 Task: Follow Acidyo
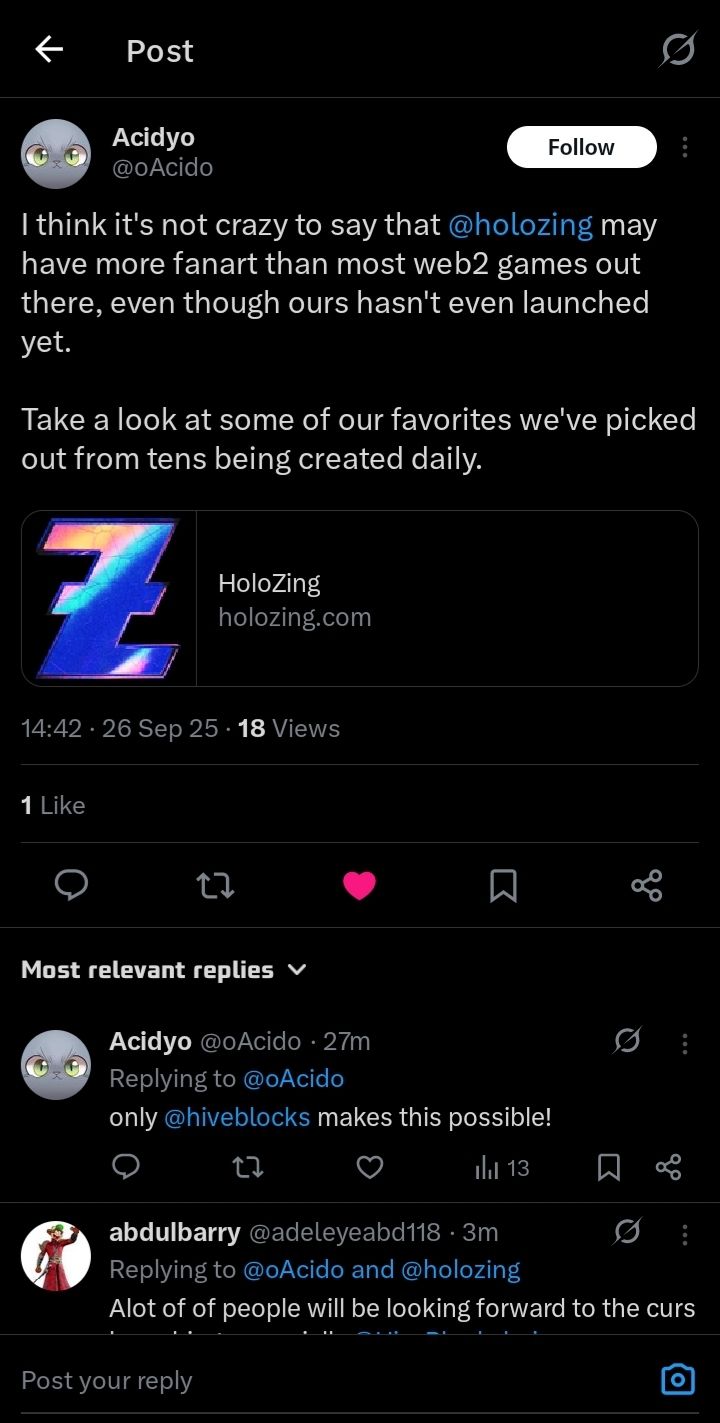click(x=581, y=146)
